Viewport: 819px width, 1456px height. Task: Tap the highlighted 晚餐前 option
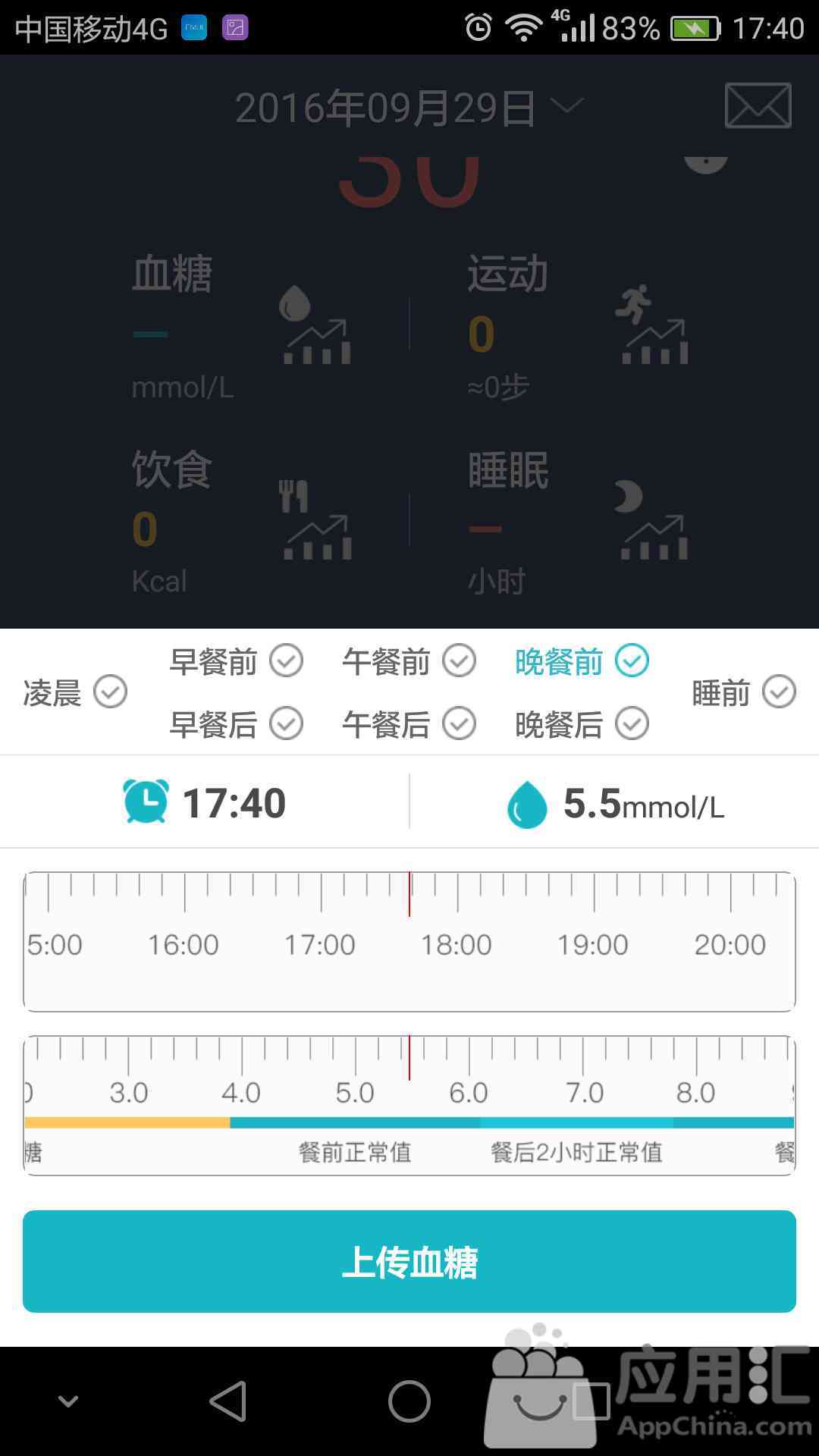(x=582, y=661)
